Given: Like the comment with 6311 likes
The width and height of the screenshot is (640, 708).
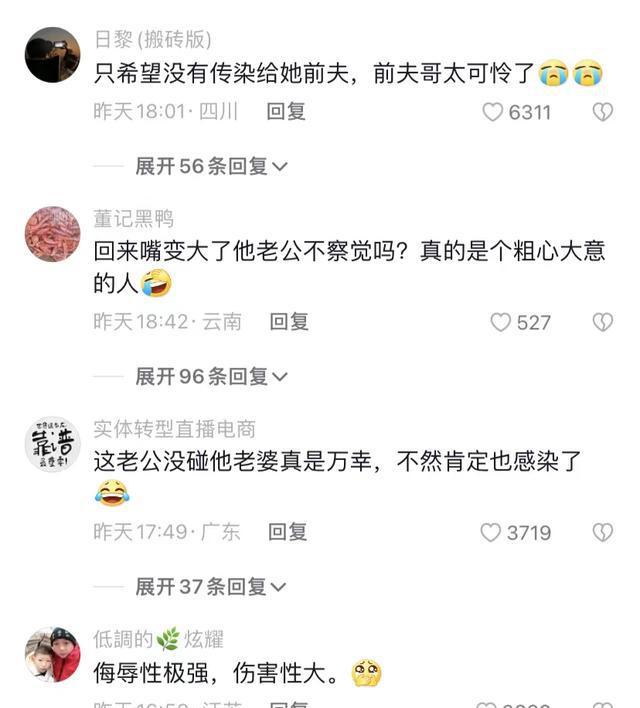Looking at the screenshot, I should tap(493, 113).
